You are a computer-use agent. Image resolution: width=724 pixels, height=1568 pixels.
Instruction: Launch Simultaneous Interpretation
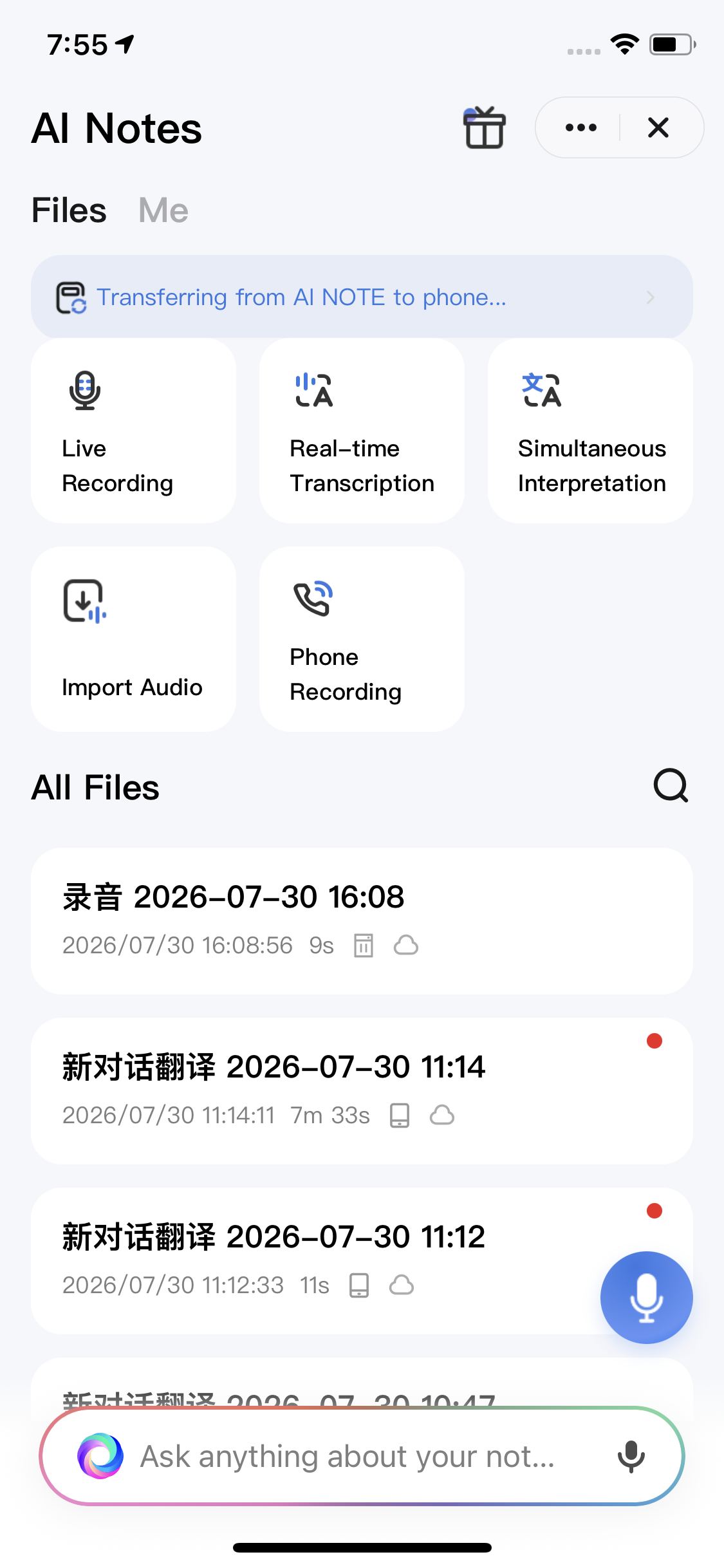[590, 431]
